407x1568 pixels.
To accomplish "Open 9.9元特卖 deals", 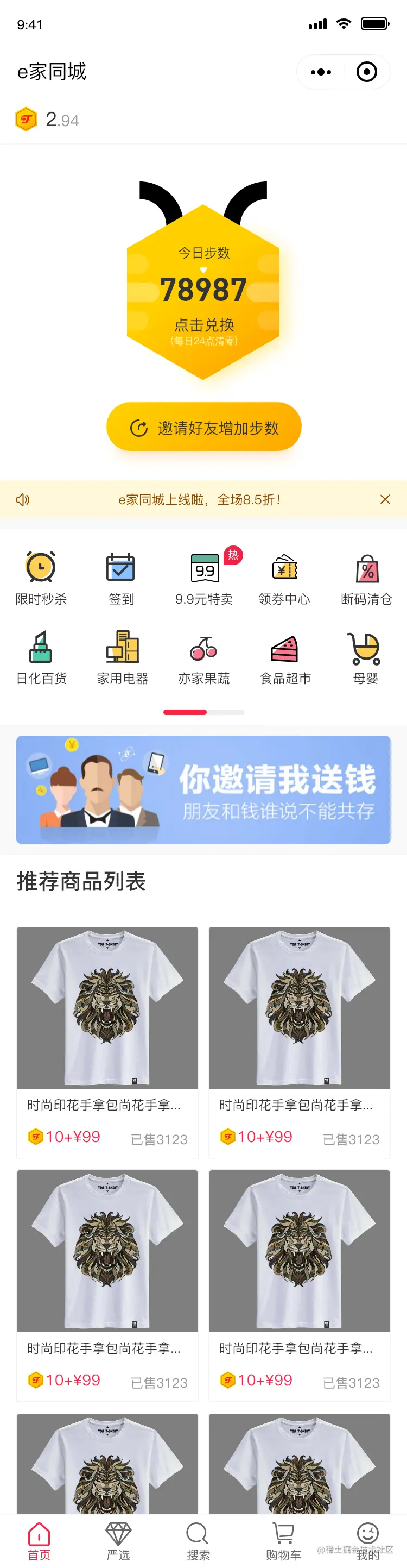I will coord(204,577).
